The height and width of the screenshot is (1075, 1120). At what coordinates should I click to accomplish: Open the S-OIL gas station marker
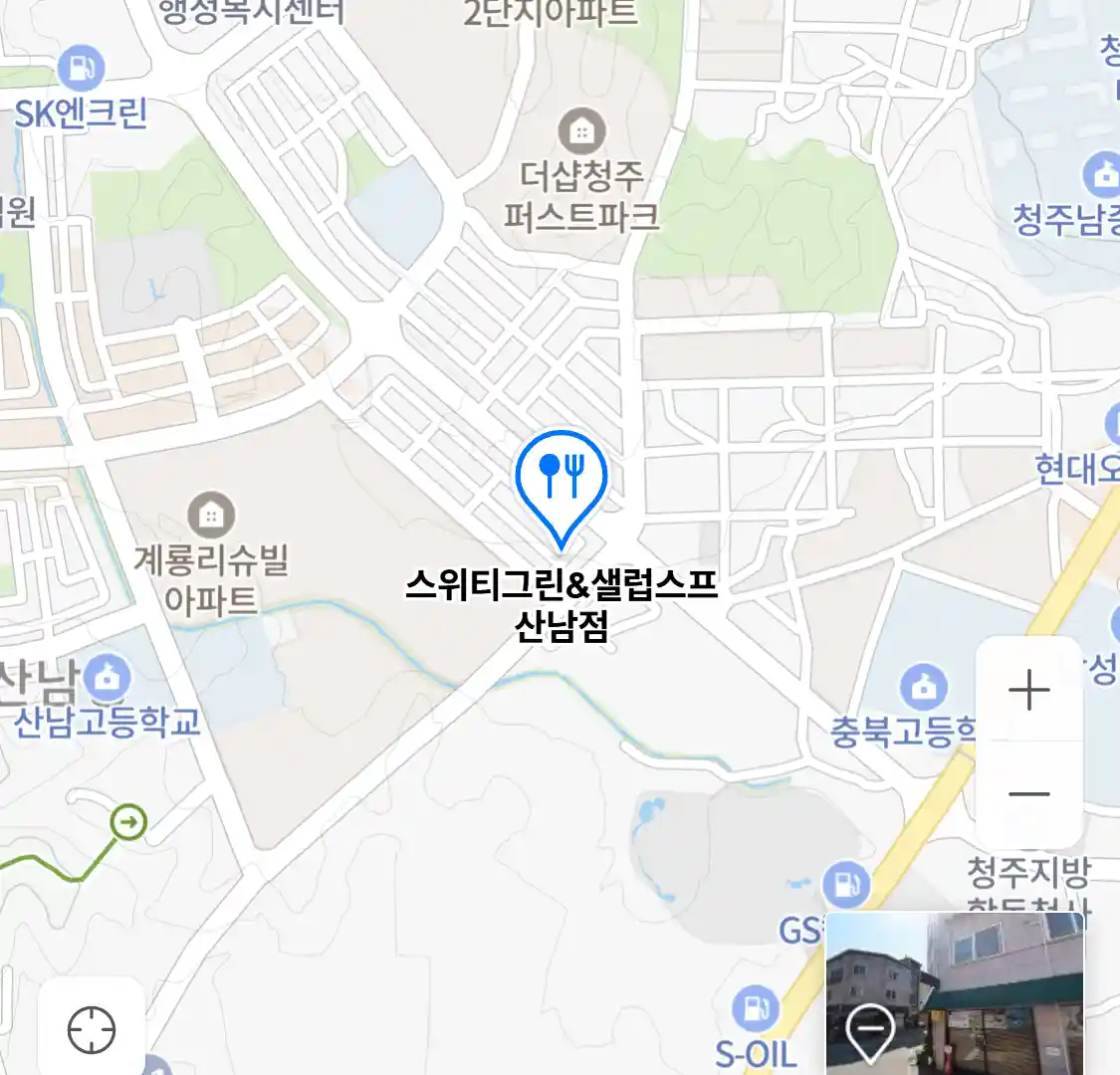pos(756,1010)
